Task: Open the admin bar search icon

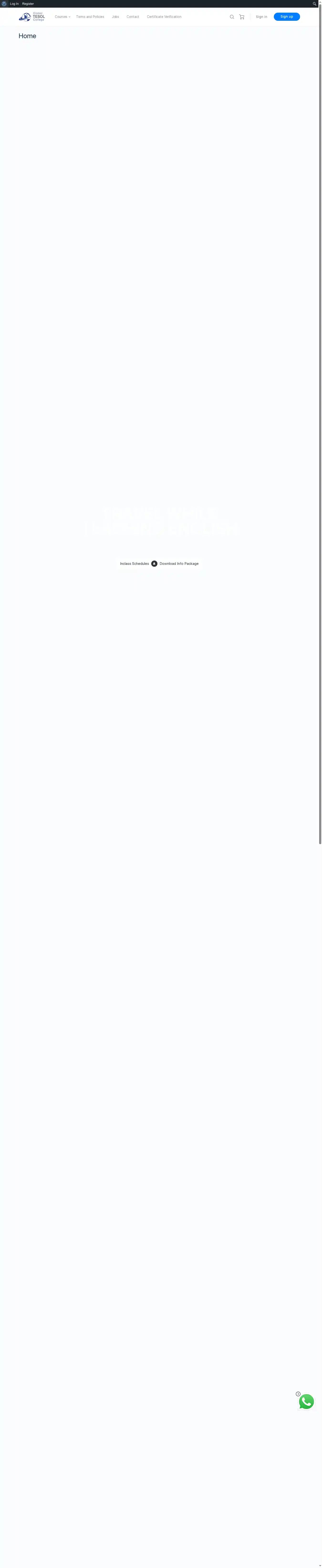Action: pyautogui.click(x=314, y=4)
